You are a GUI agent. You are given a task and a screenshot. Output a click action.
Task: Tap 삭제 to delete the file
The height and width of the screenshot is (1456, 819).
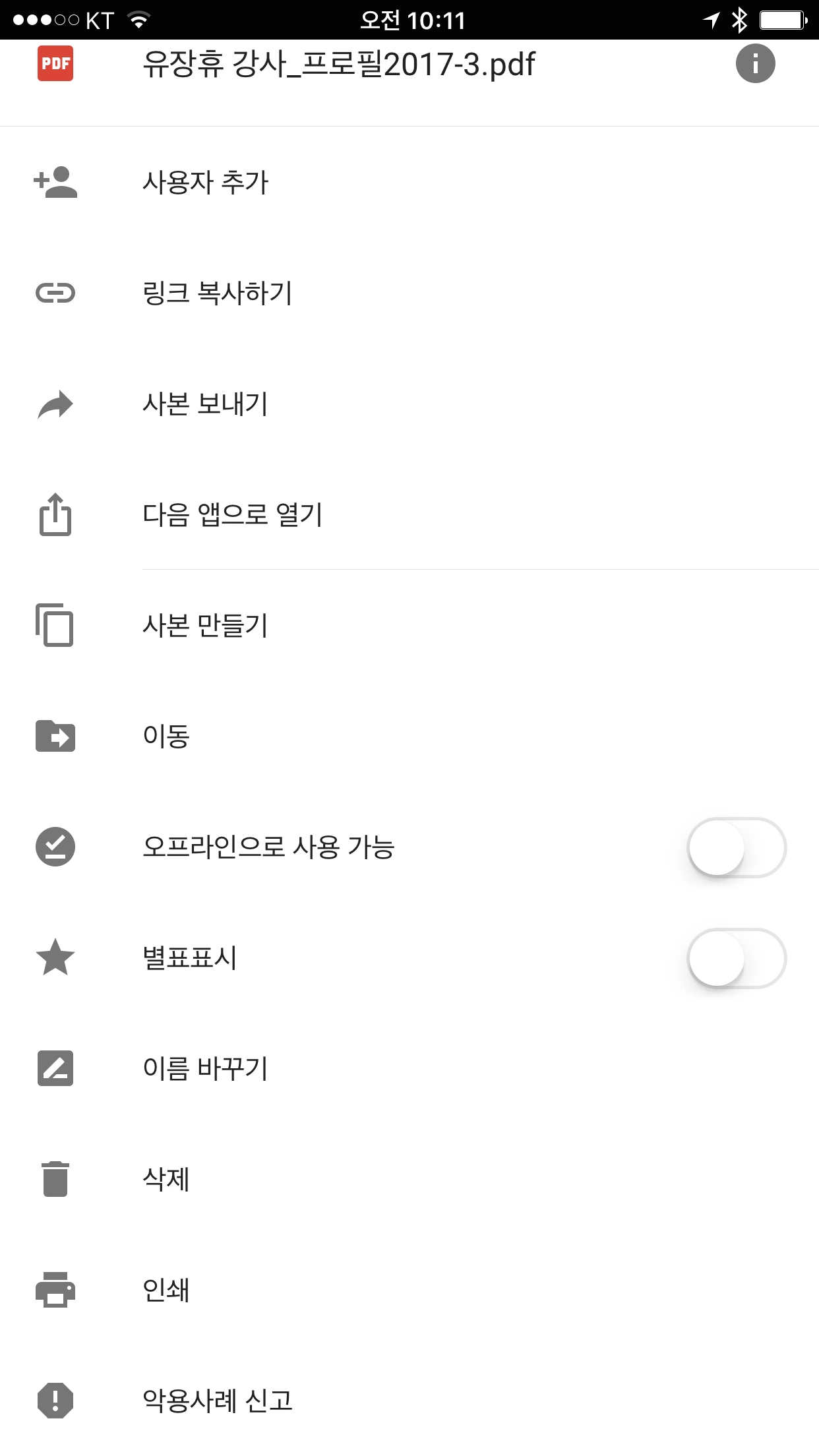click(409, 1179)
